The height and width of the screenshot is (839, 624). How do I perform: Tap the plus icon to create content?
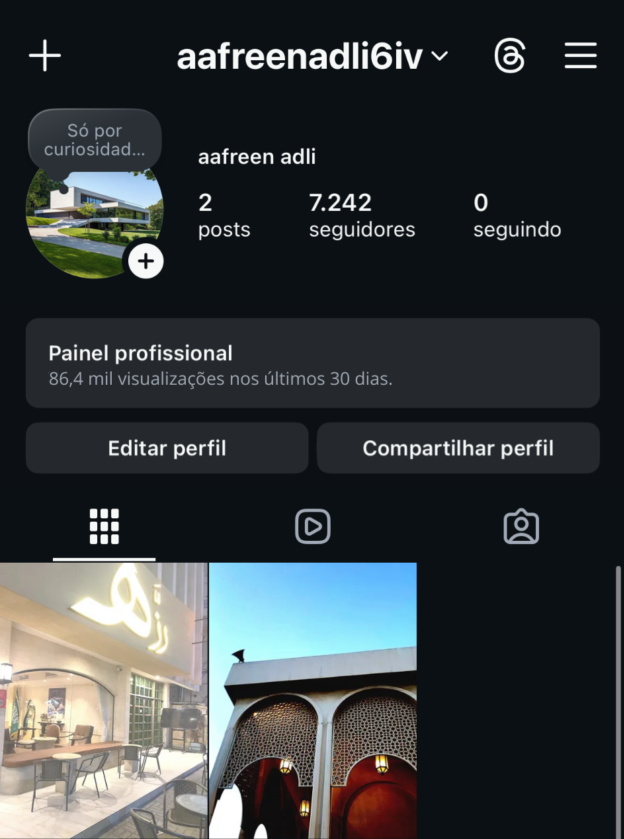[x=45, y=56]
